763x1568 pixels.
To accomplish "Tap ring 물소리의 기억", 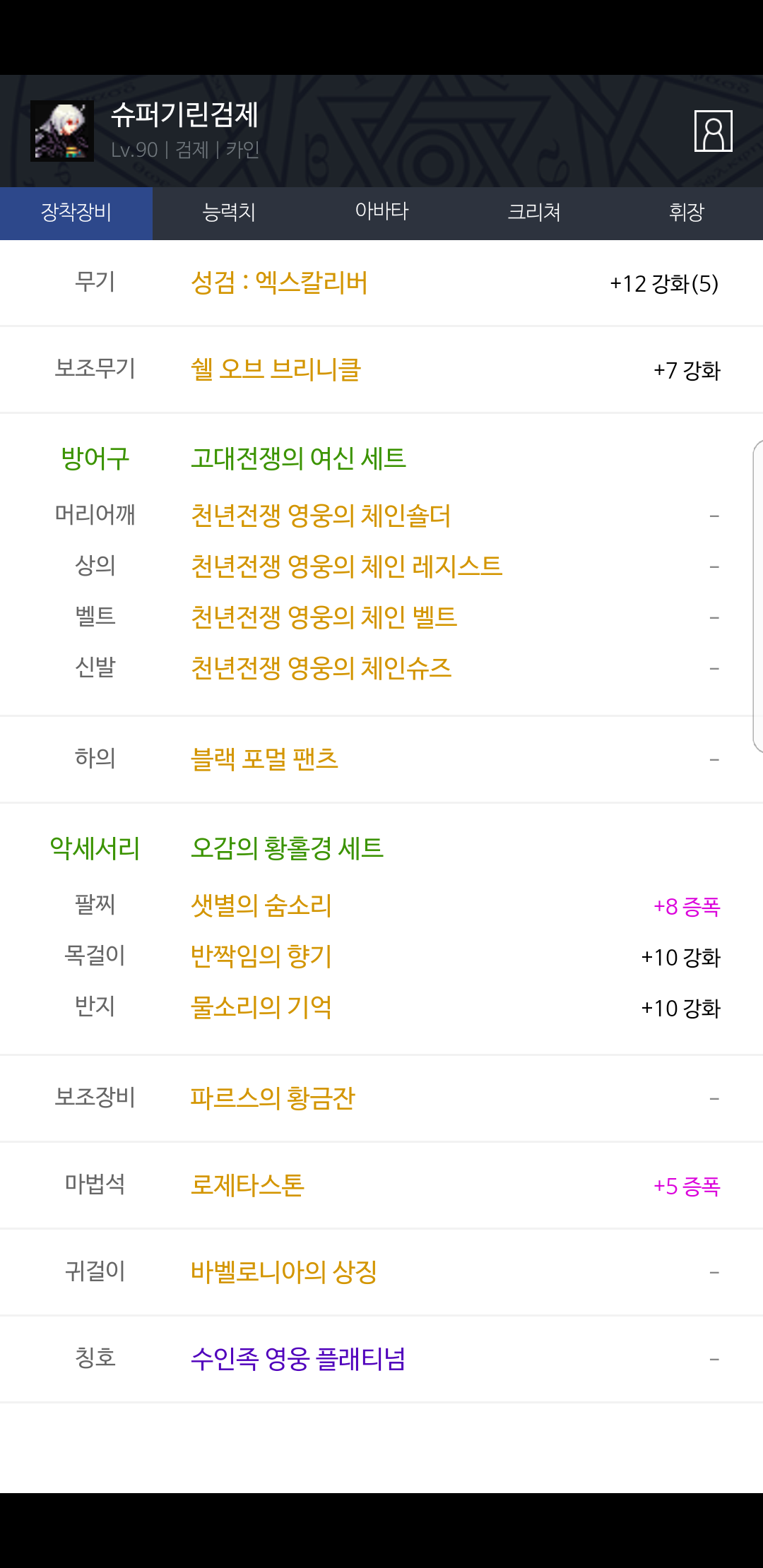I will (x=261, y=1007).
